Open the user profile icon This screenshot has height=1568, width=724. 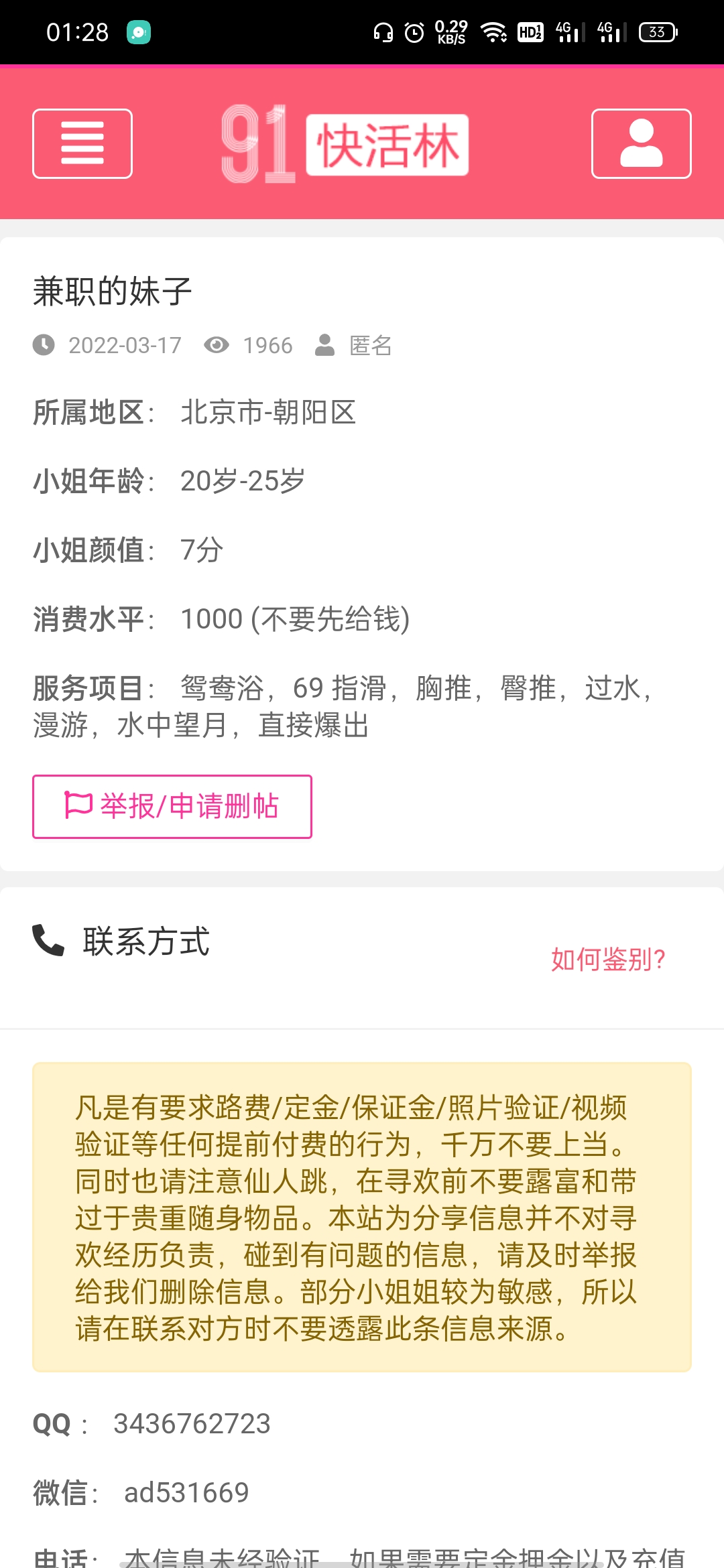pos(640,144)
